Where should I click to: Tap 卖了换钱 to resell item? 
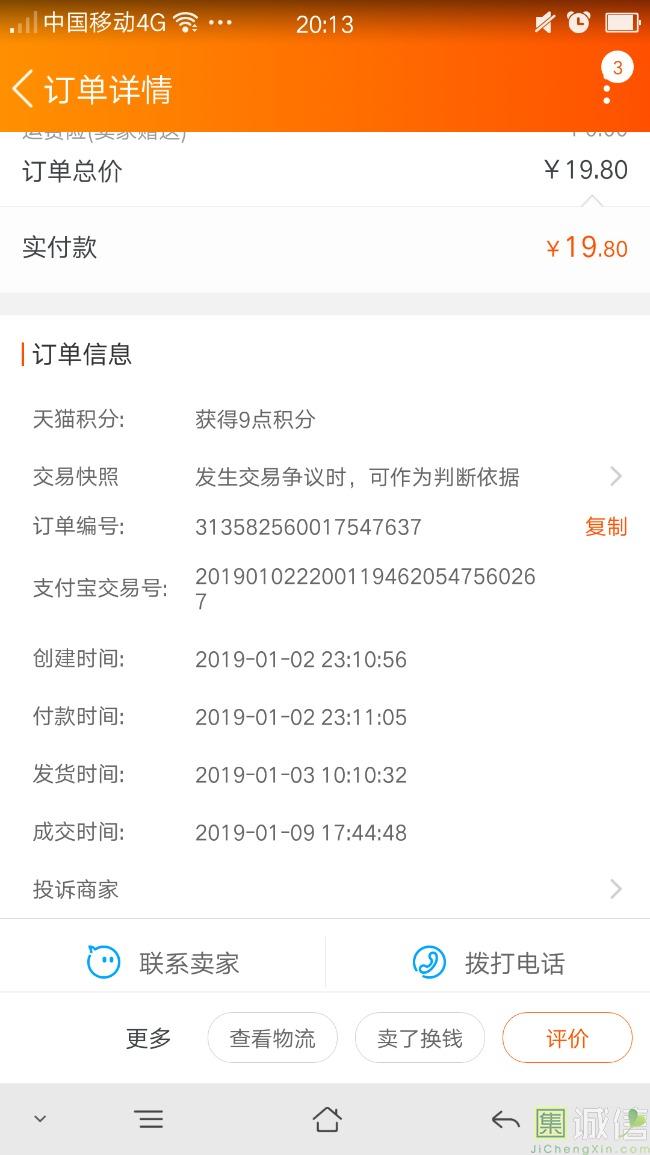pos(420,1038)
